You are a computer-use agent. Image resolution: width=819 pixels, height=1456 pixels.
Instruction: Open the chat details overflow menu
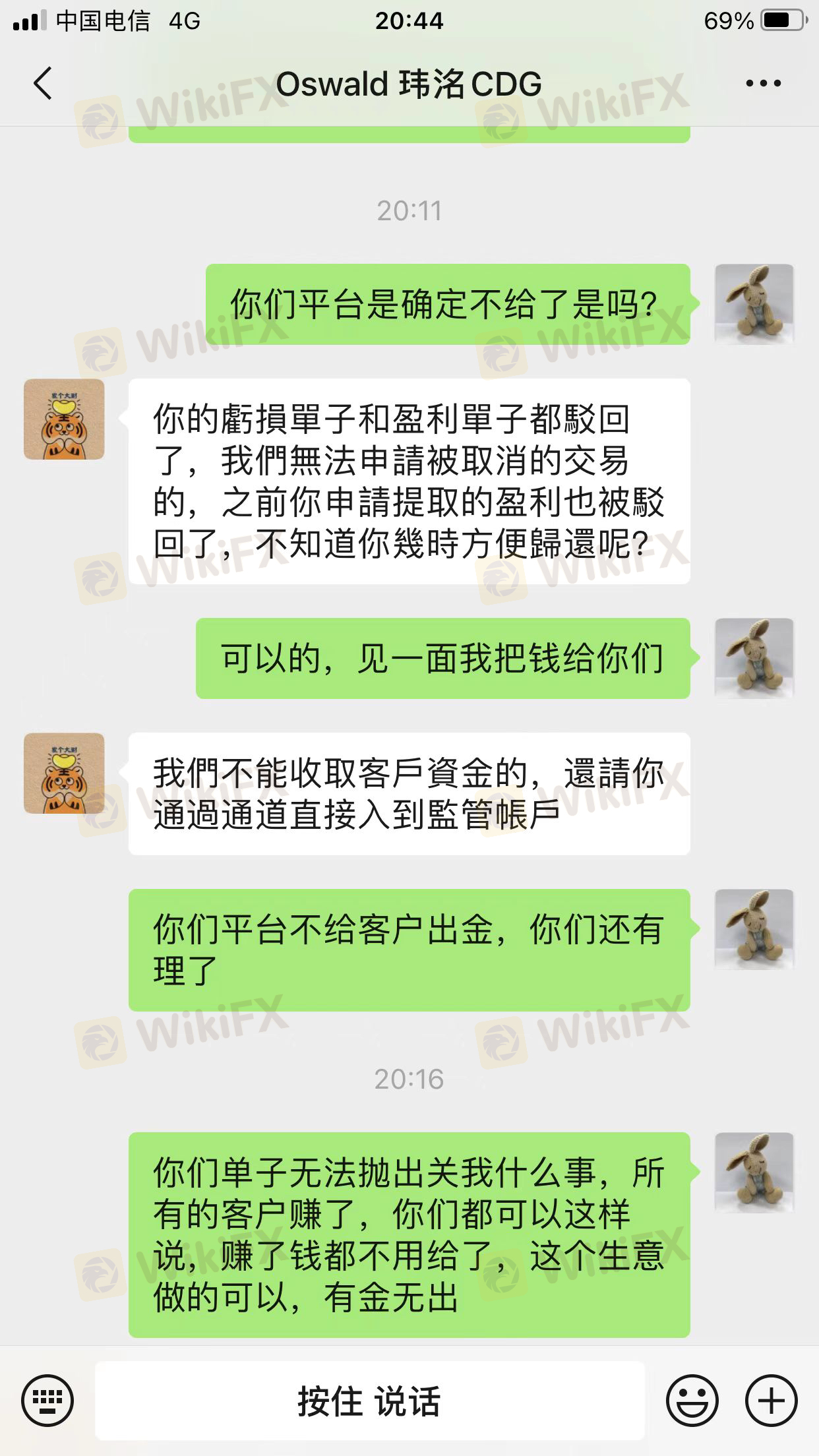pos(763,84)
